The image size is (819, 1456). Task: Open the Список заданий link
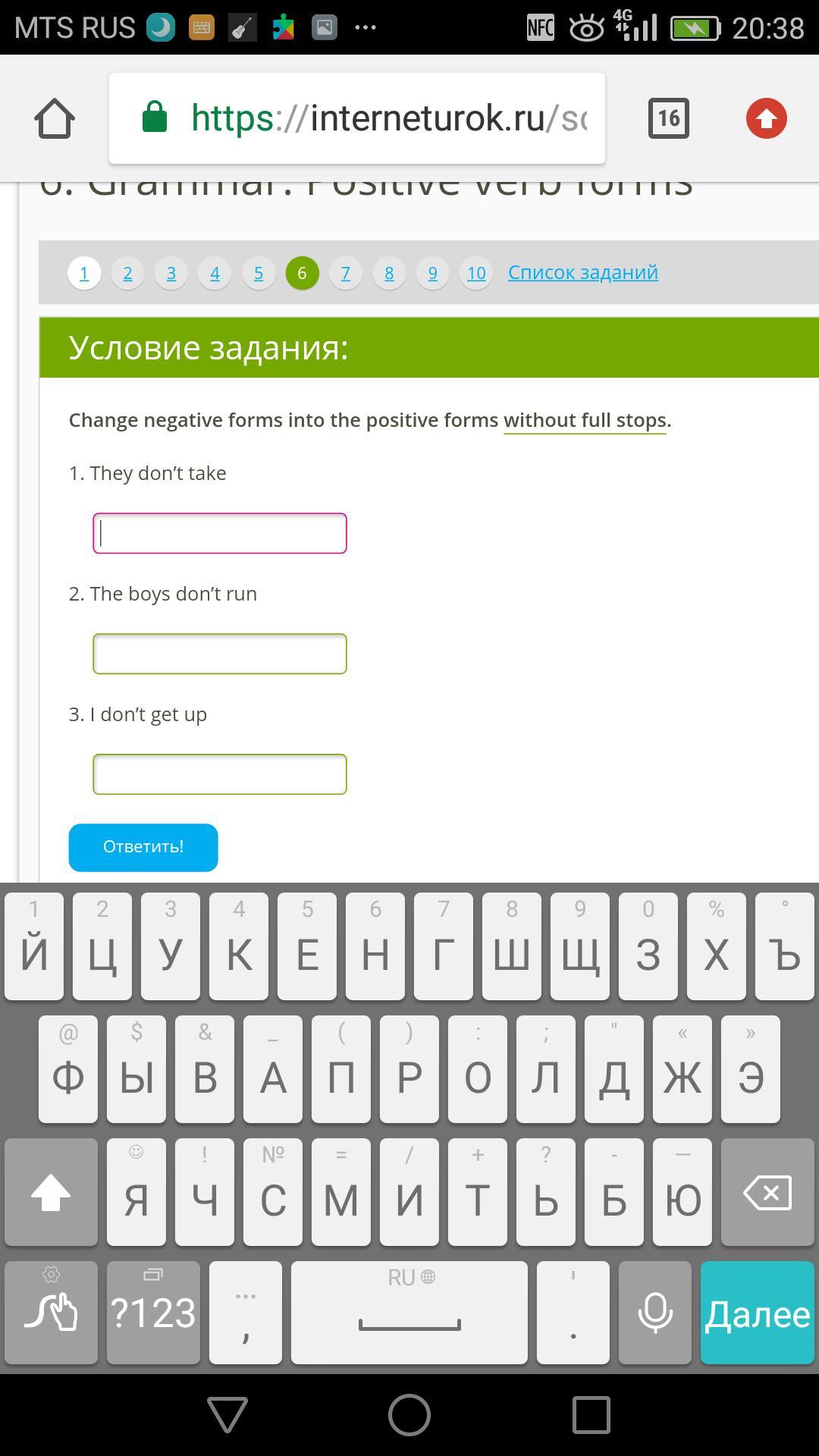[x=583, y=272]
